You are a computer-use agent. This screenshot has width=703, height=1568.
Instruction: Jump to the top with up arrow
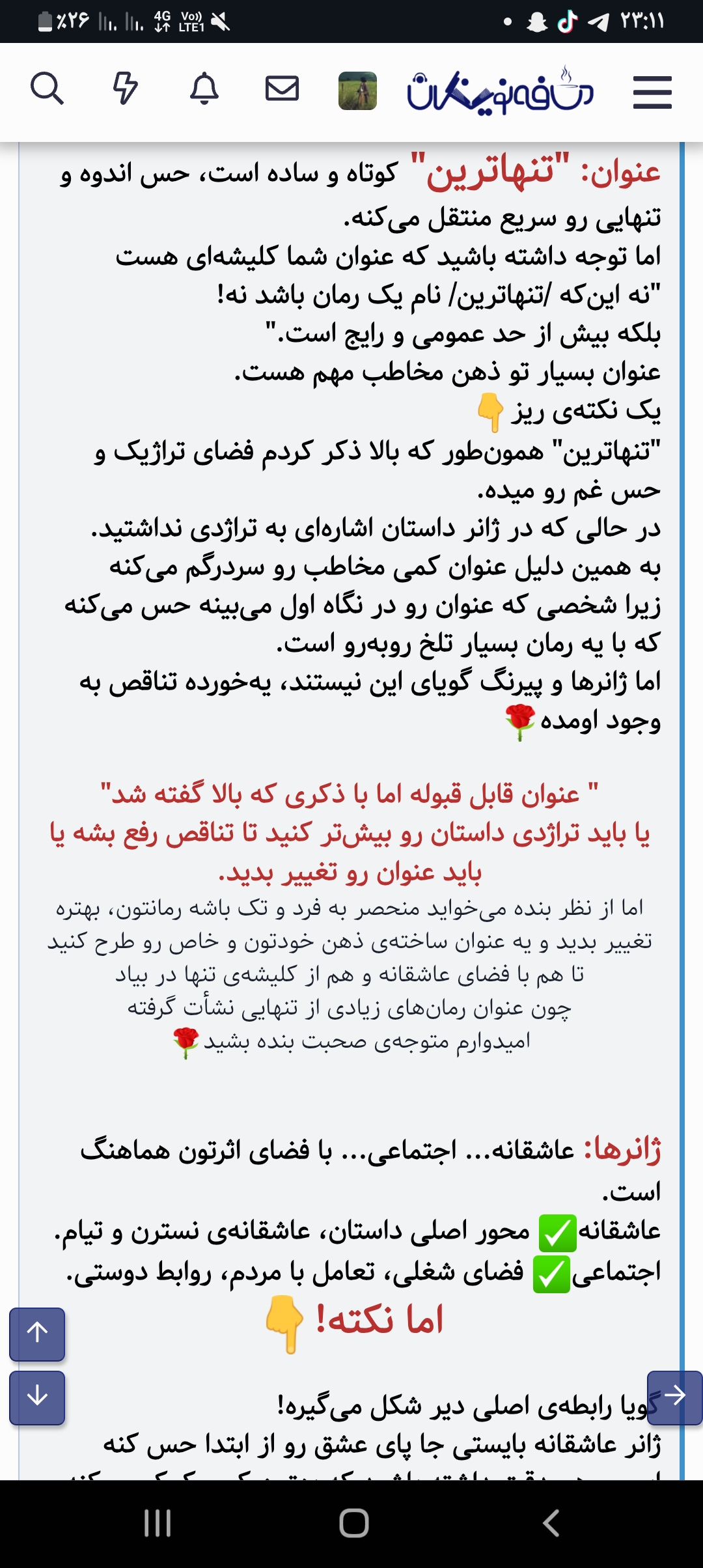37,1334
